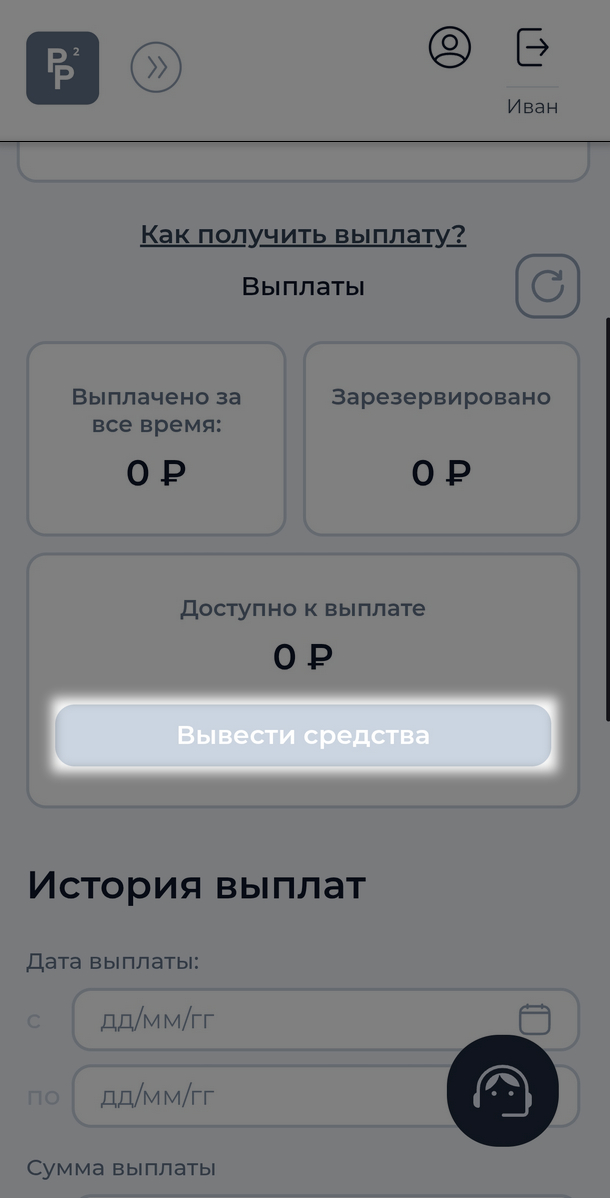
Task: Tap the Вывести средства button
Action: (x=303, y=735)
